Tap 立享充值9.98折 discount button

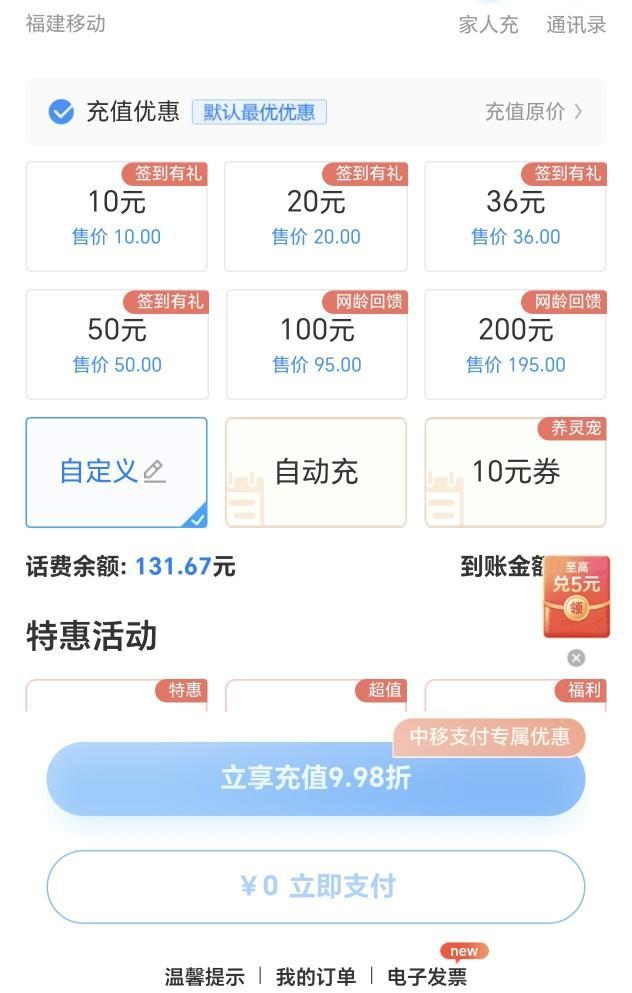(x=316, y=778)
